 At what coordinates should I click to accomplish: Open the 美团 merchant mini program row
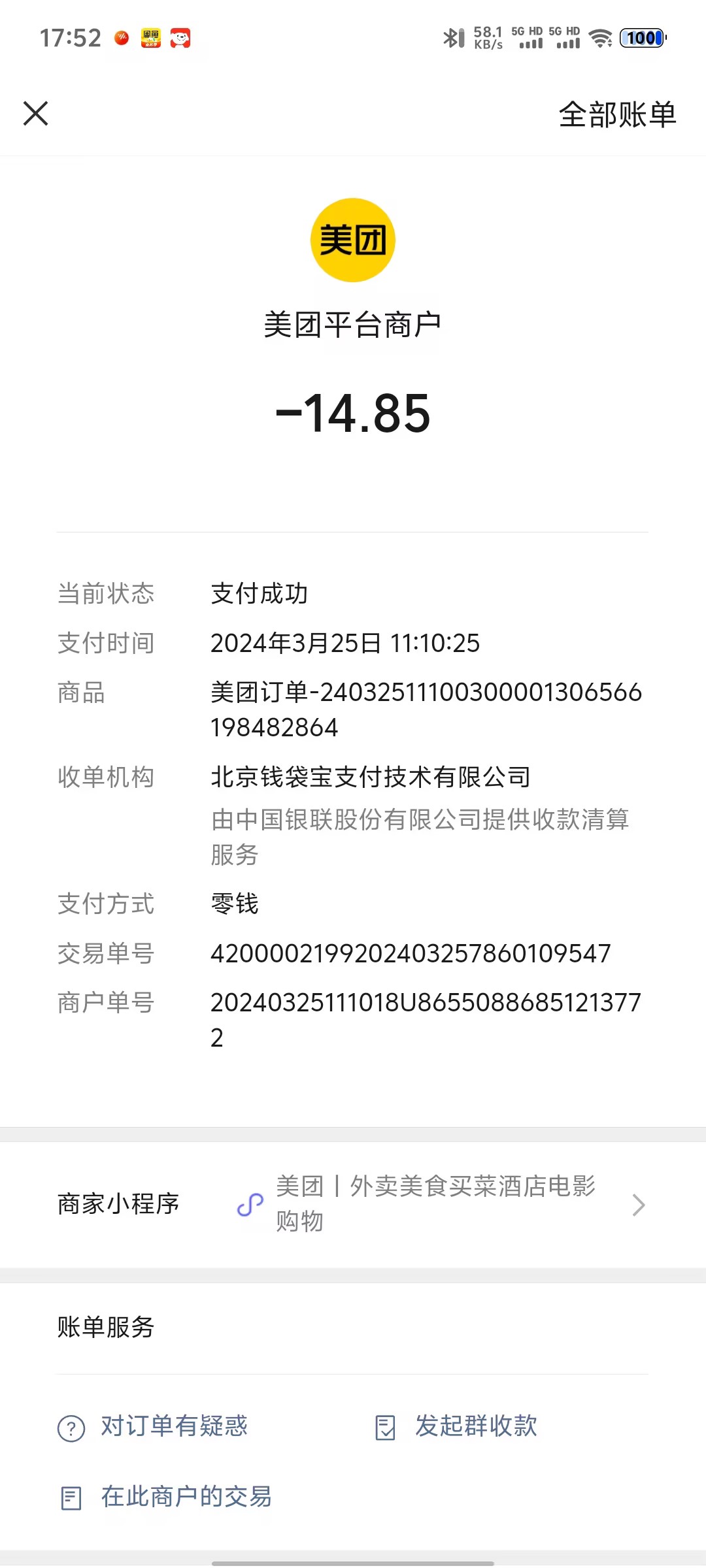pos(353,1204)
